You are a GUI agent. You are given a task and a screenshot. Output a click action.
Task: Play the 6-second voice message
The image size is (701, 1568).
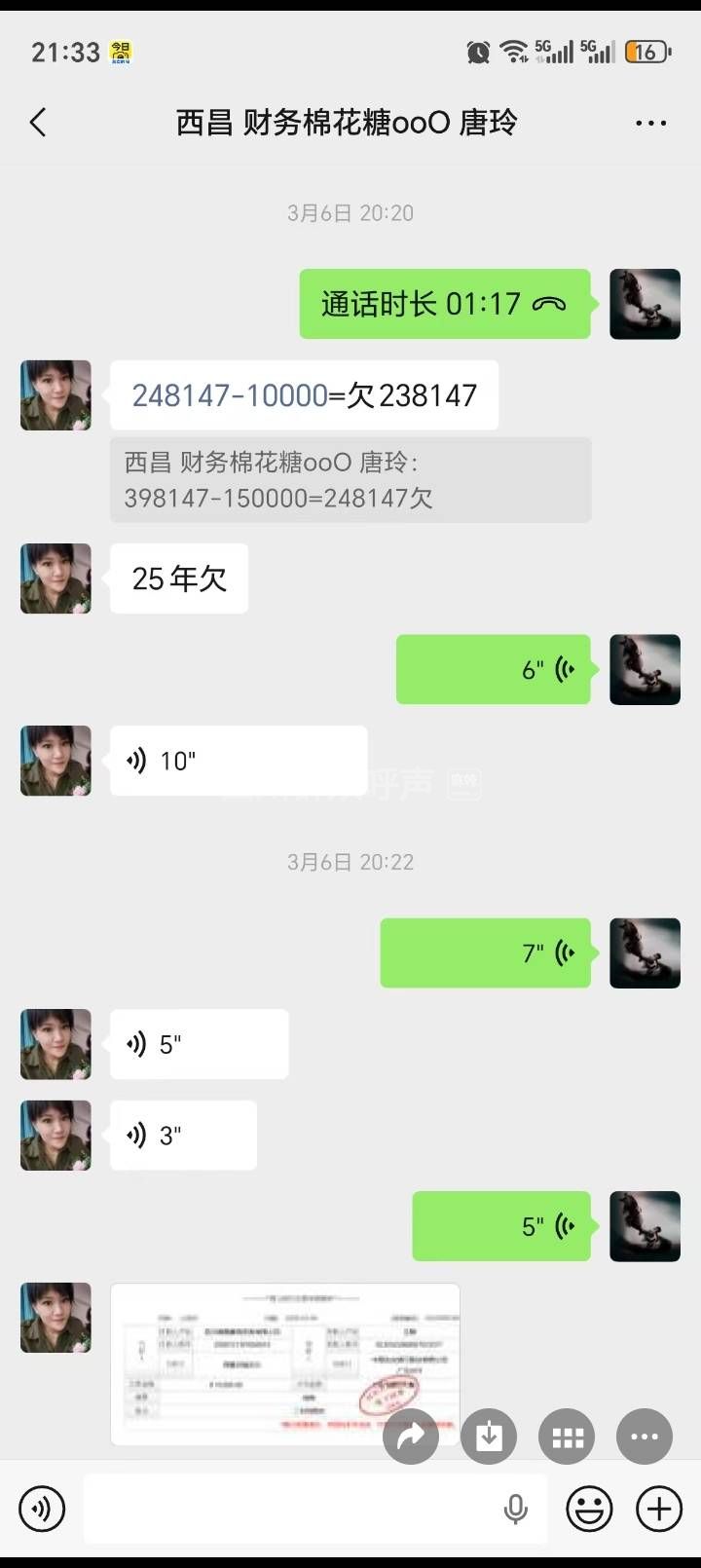click(493, 669)
